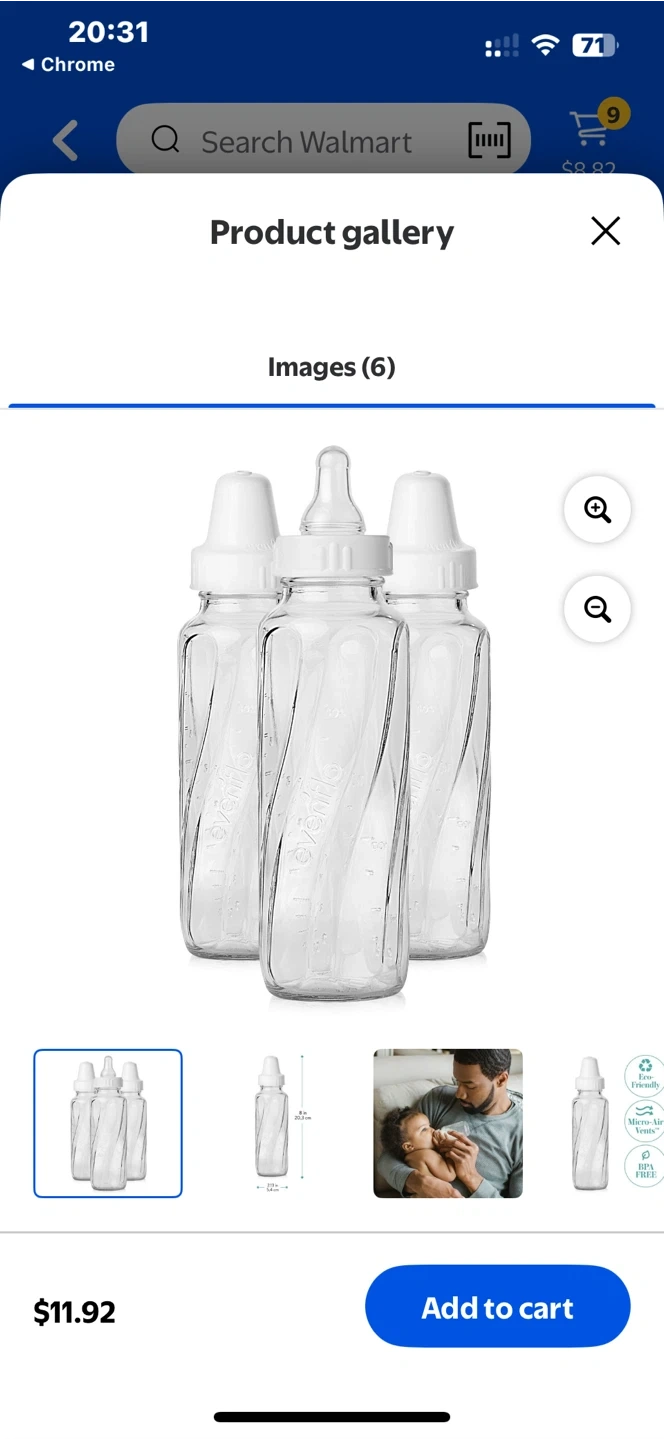664x1440 pixels.
Task: Return to Chrome via the back link
Action: (x=68, y=65)
